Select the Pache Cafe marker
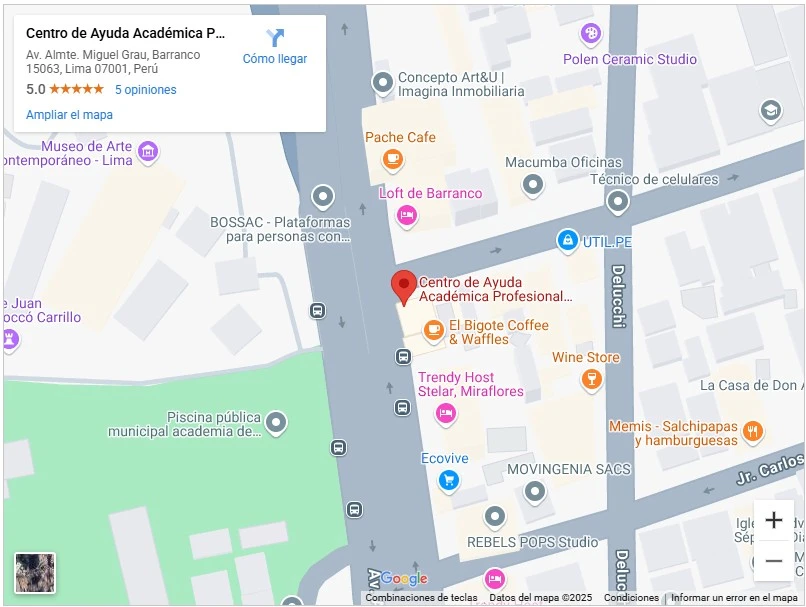This screenshot has height=607, width=806. [x=393, y=158]
